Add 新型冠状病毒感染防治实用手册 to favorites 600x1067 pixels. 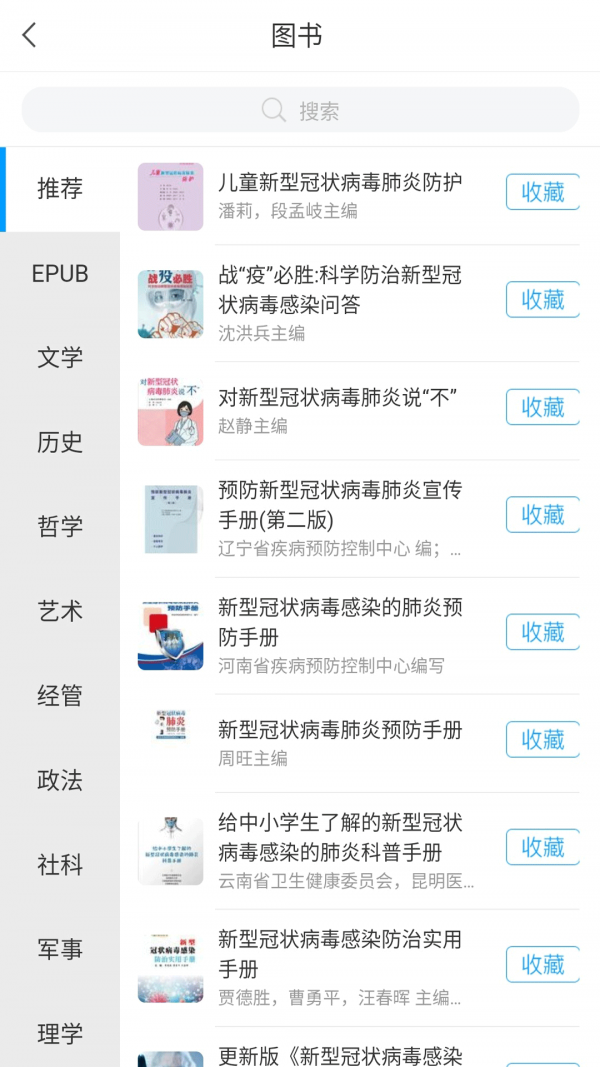[542, 964]
